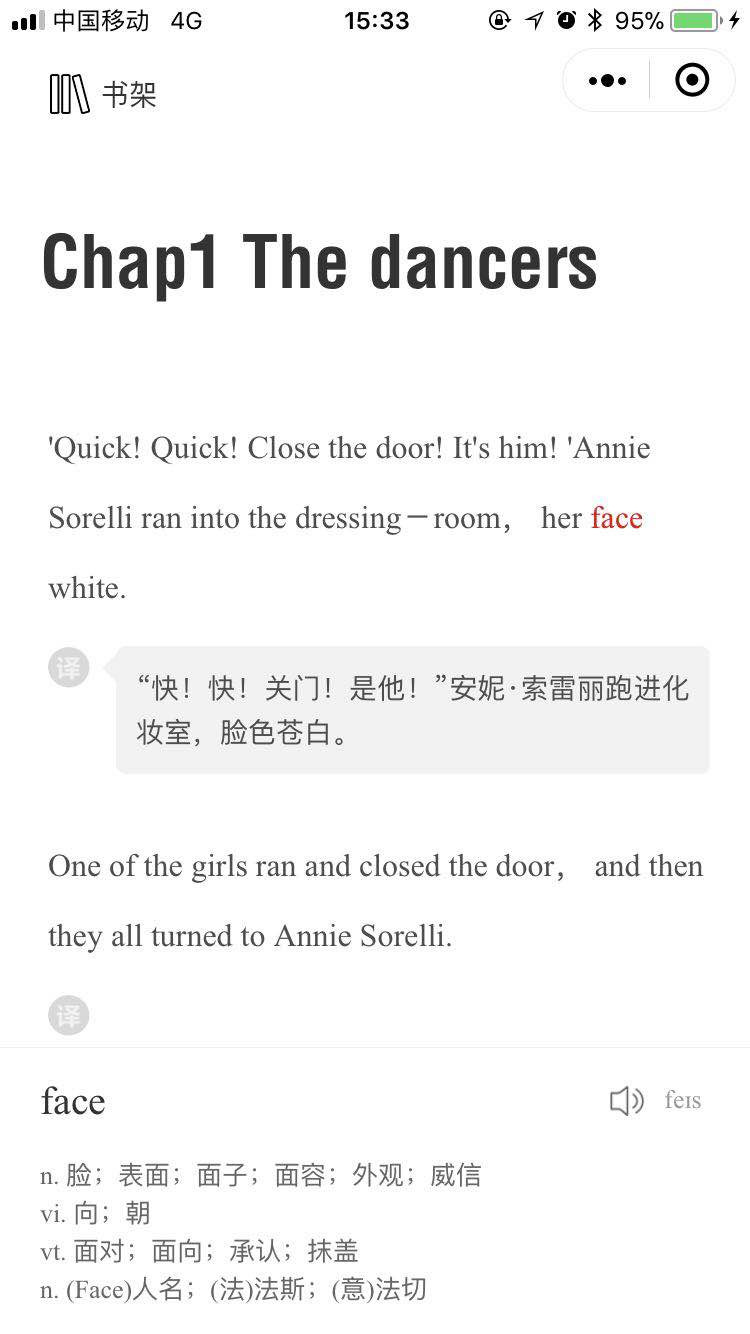Play pronunciation of the word face
The height and width of the screenshot is (1334, 750).
pyautogui.click(x=627, y=1101)
